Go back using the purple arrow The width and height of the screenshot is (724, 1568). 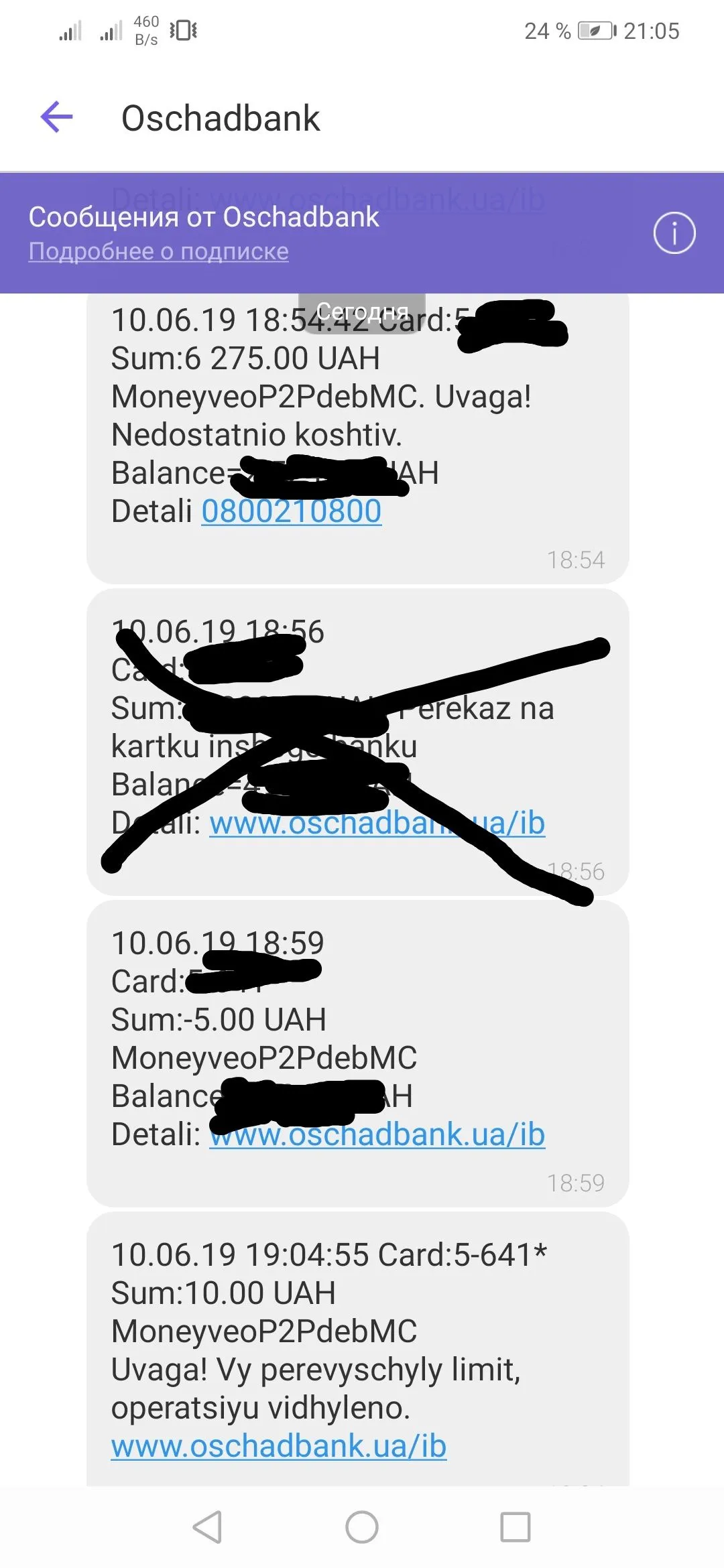[x=57, y=117]
